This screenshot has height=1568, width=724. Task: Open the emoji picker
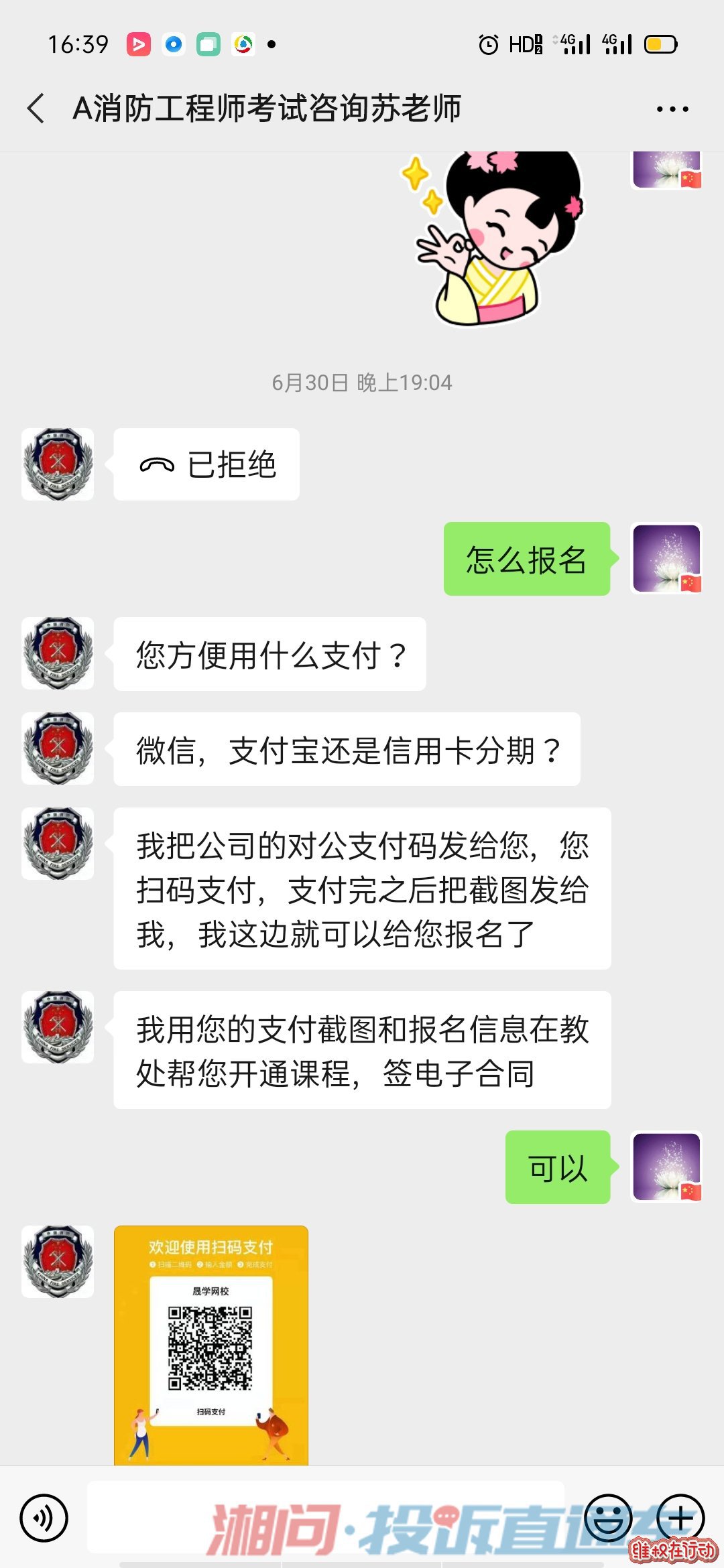608,1518
